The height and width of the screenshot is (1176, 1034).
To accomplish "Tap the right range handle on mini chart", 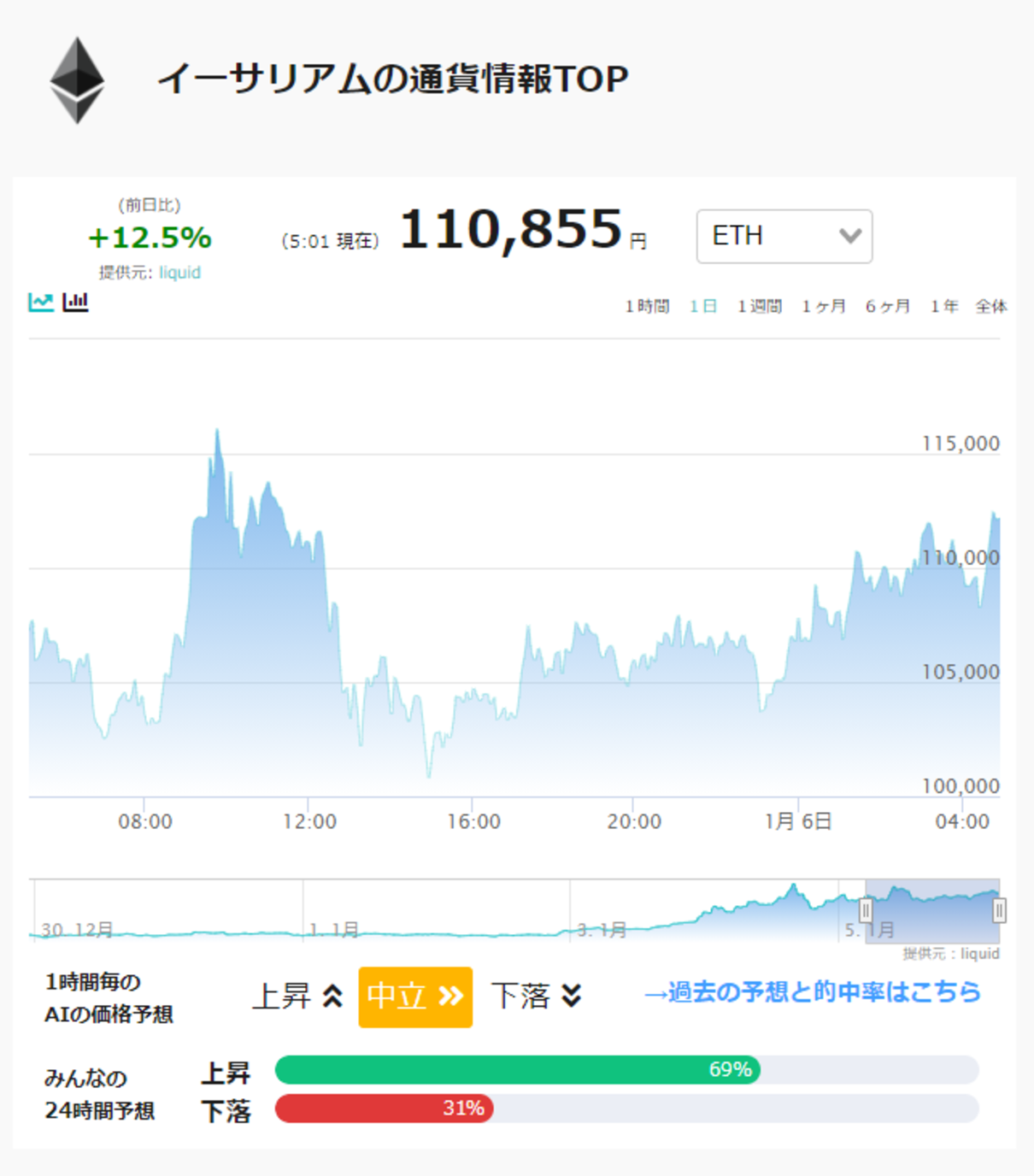I will pyautogui.click(x=999, y=910).
